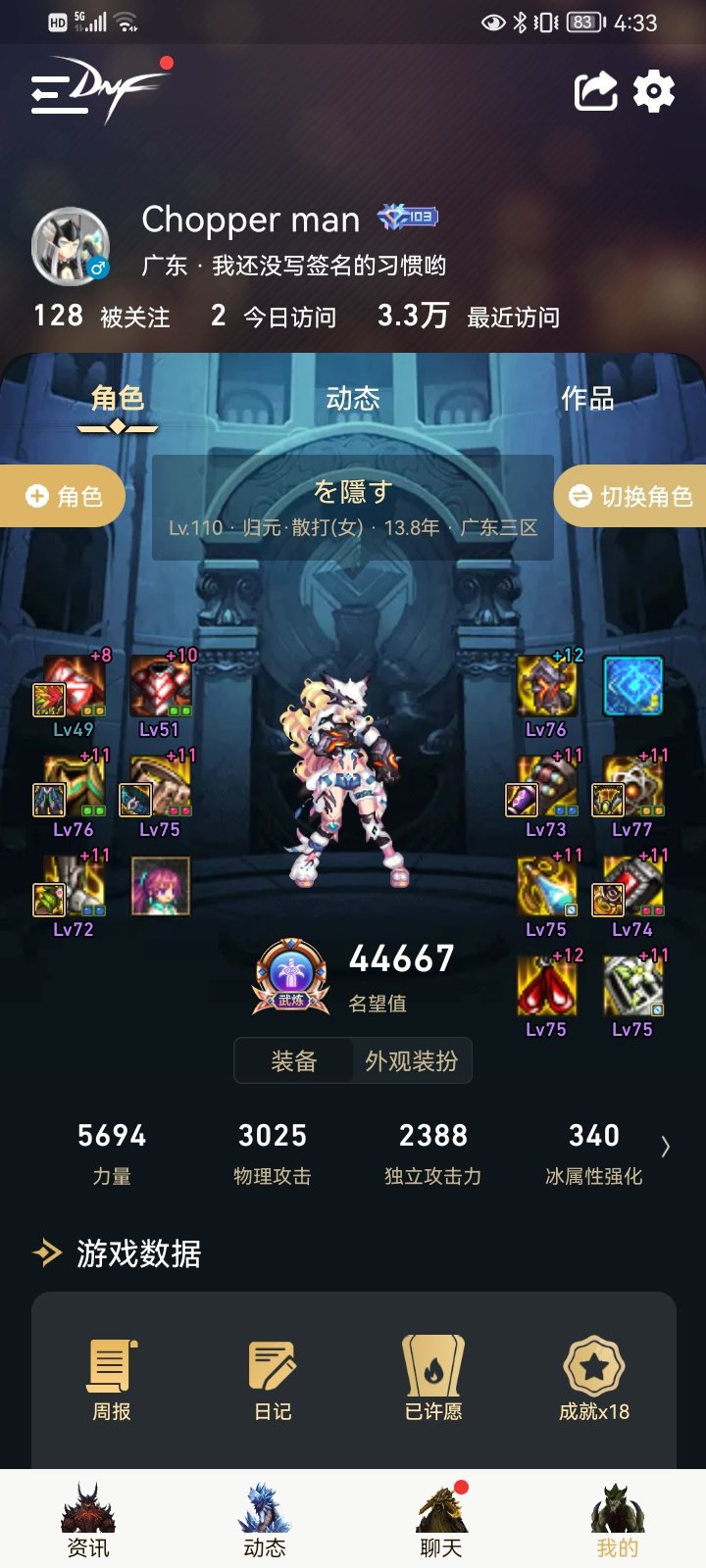Expand more stats with the arrow
Image resolution: width=706 pixels, height=1568 pixels.
pyautogui.click(x=666, y=1147)
